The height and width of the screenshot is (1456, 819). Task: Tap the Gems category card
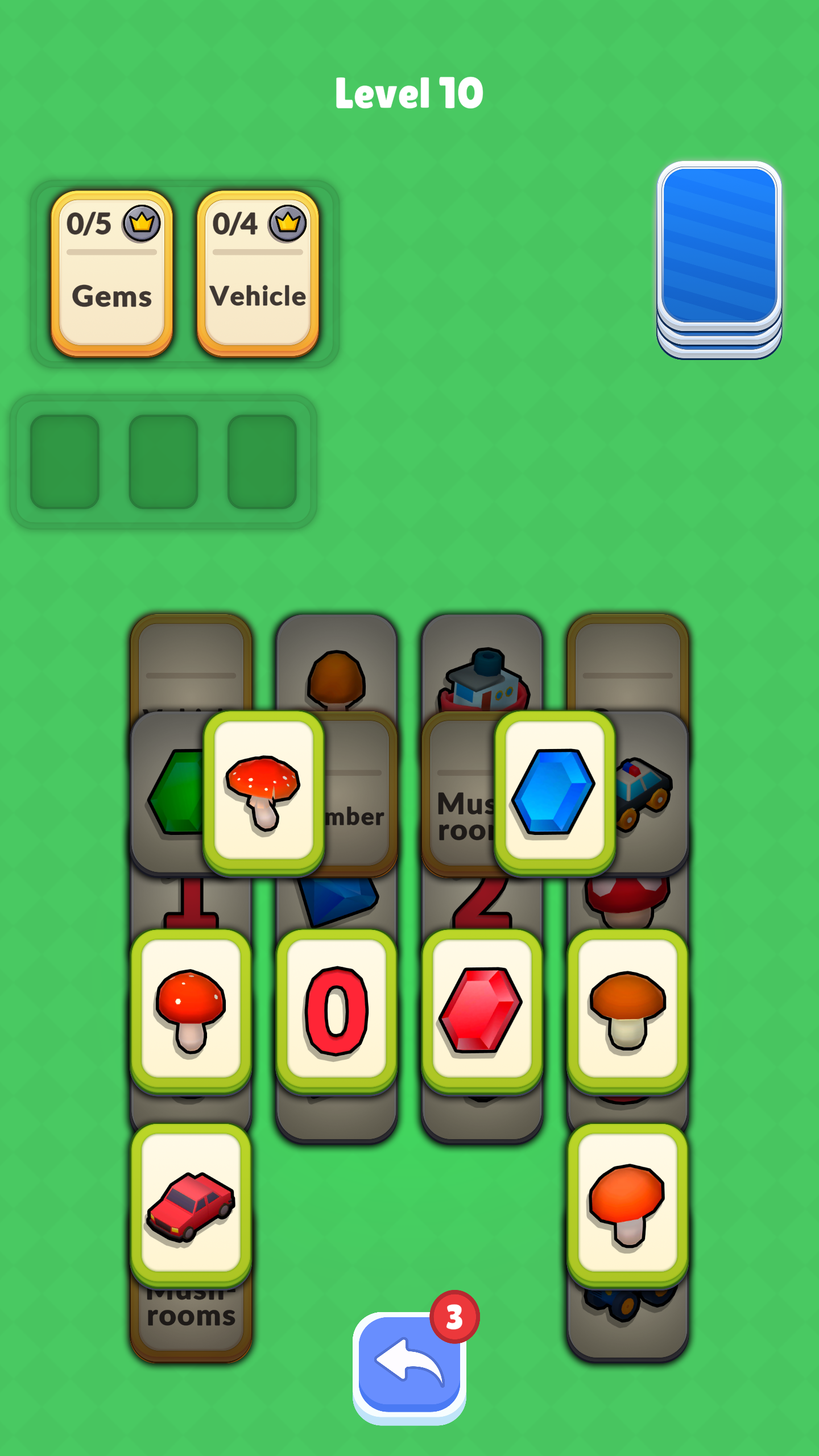[x=112, y=274]
